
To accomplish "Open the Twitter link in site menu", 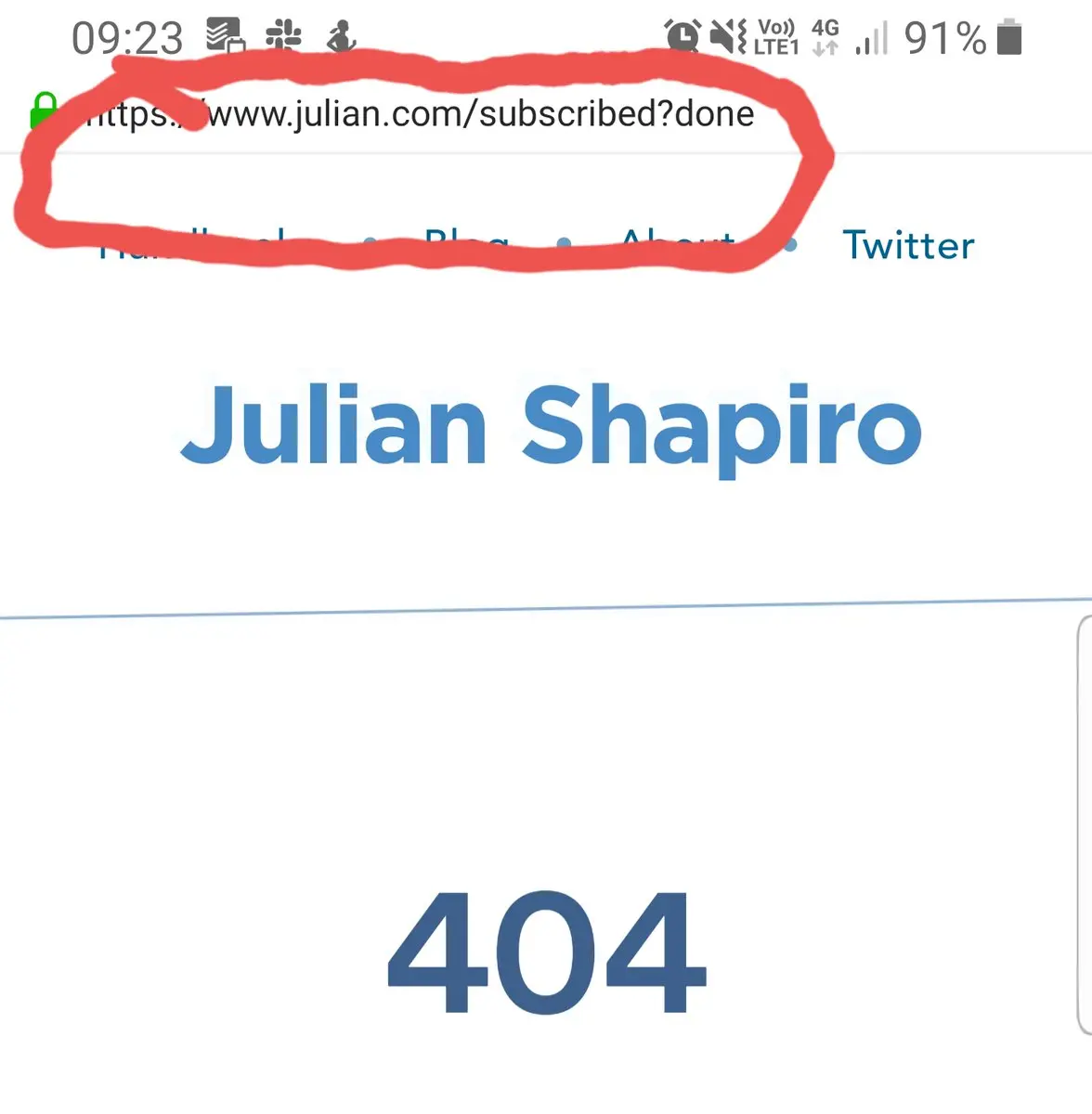I will click(908, 246).
